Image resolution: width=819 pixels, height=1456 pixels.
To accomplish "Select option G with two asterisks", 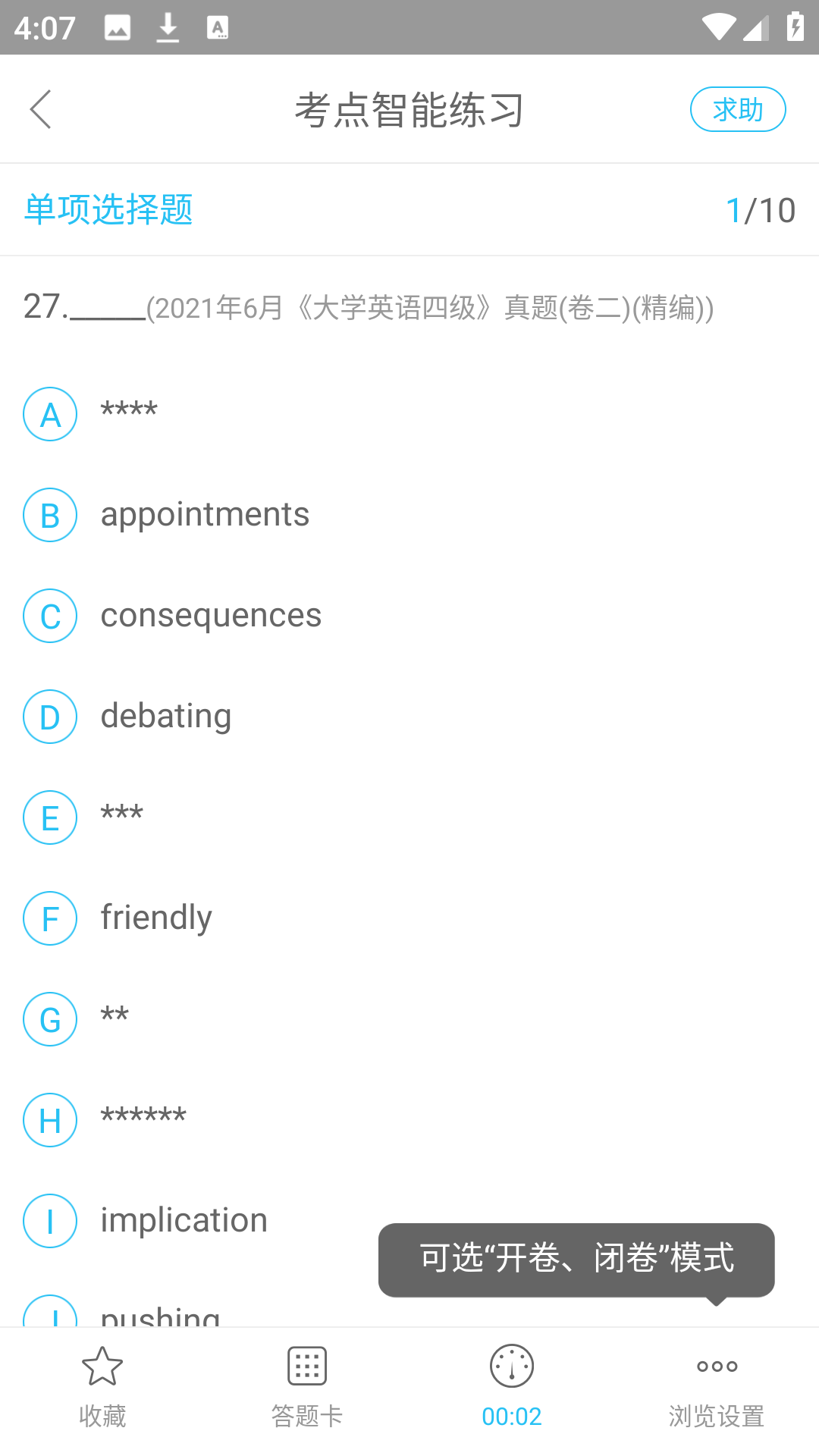I will (x=50, y=1019).
